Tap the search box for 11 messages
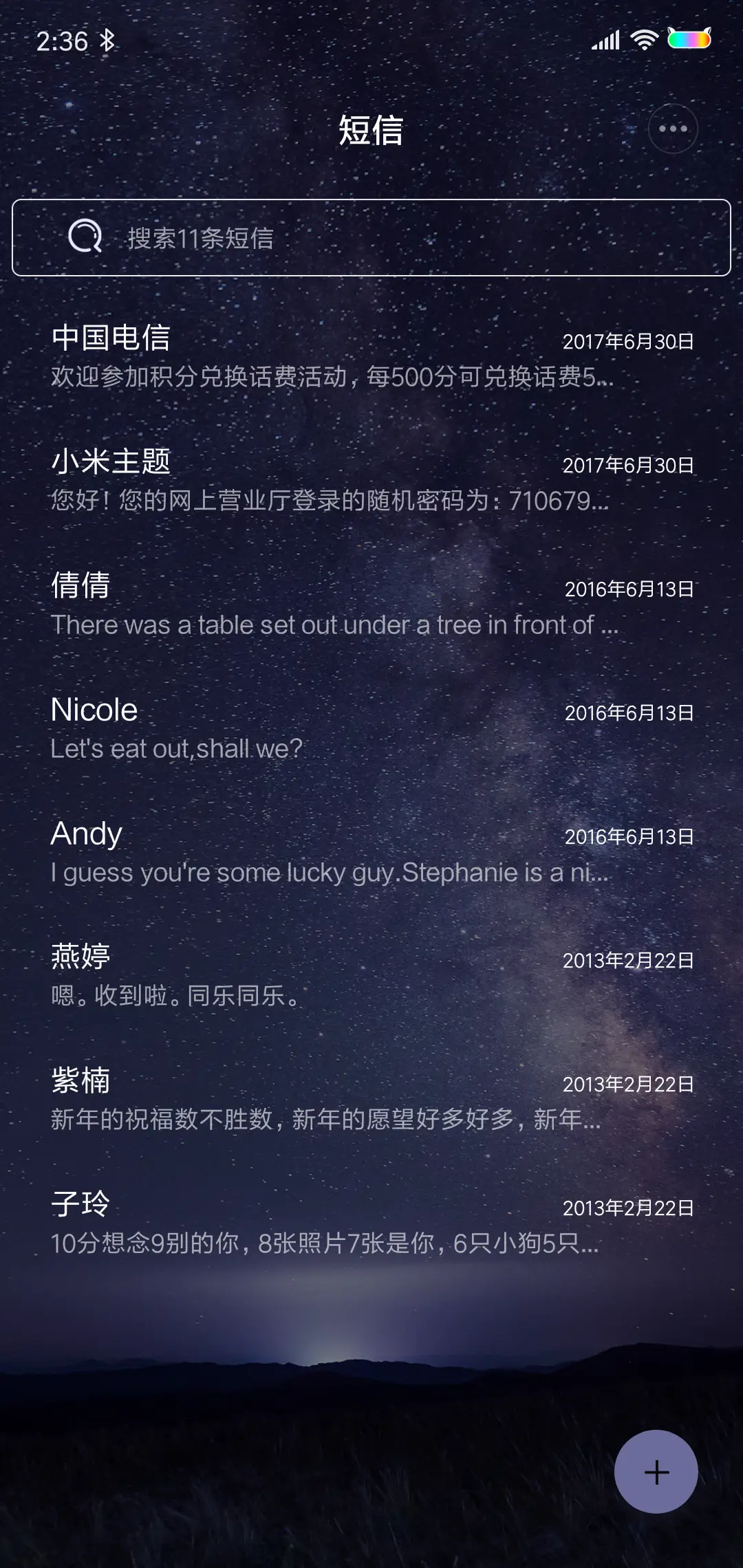Viewport: 743px width, 1568px height. (371, 238)
